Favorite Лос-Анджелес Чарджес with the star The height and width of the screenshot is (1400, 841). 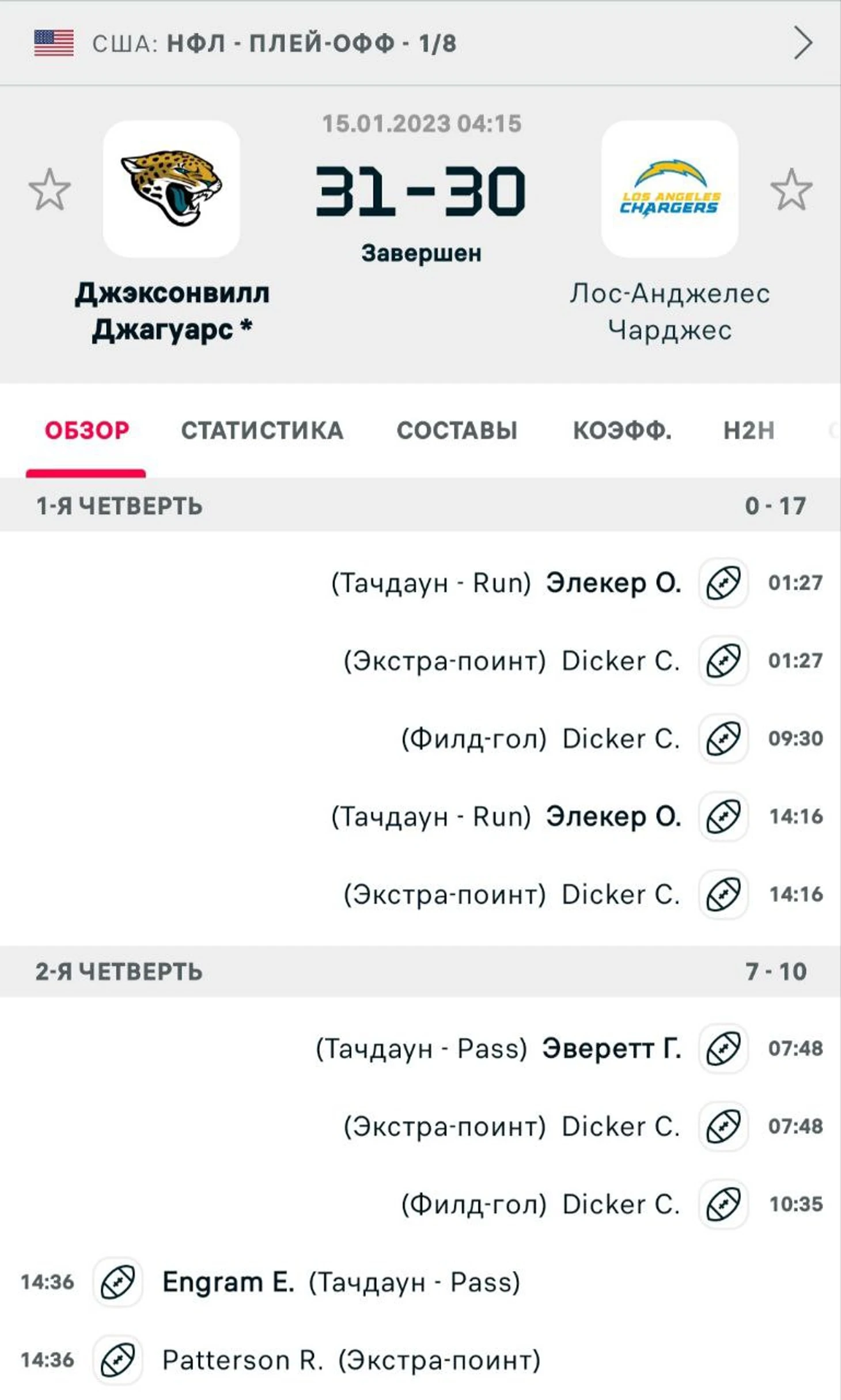pos(791,190)
